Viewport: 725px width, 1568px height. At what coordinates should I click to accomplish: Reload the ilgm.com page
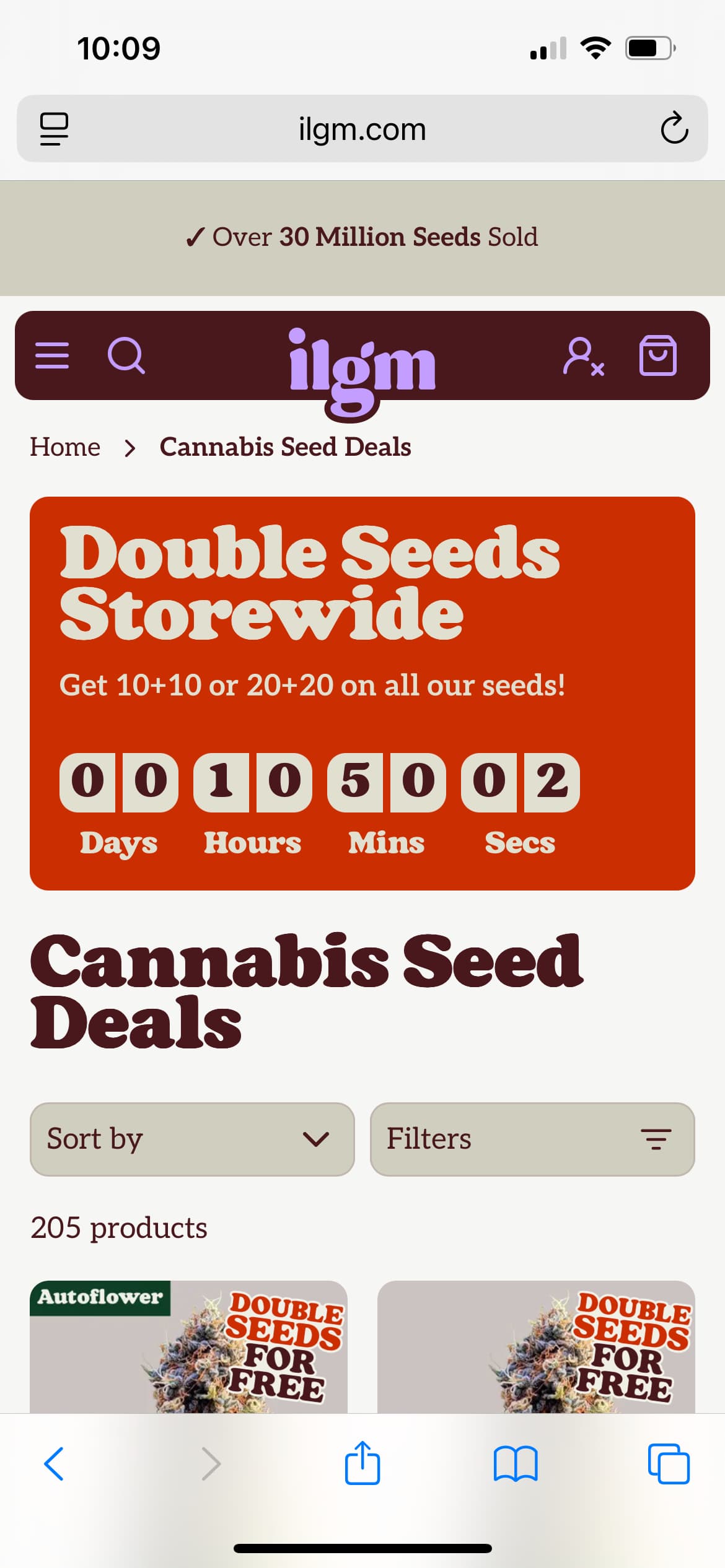(x=674, y=129)
